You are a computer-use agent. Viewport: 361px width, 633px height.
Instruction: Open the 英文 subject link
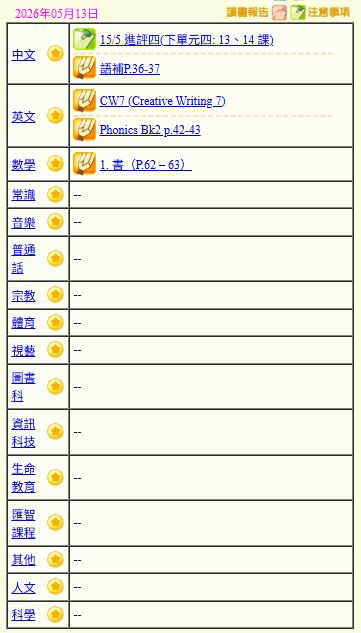pos(23,117)
